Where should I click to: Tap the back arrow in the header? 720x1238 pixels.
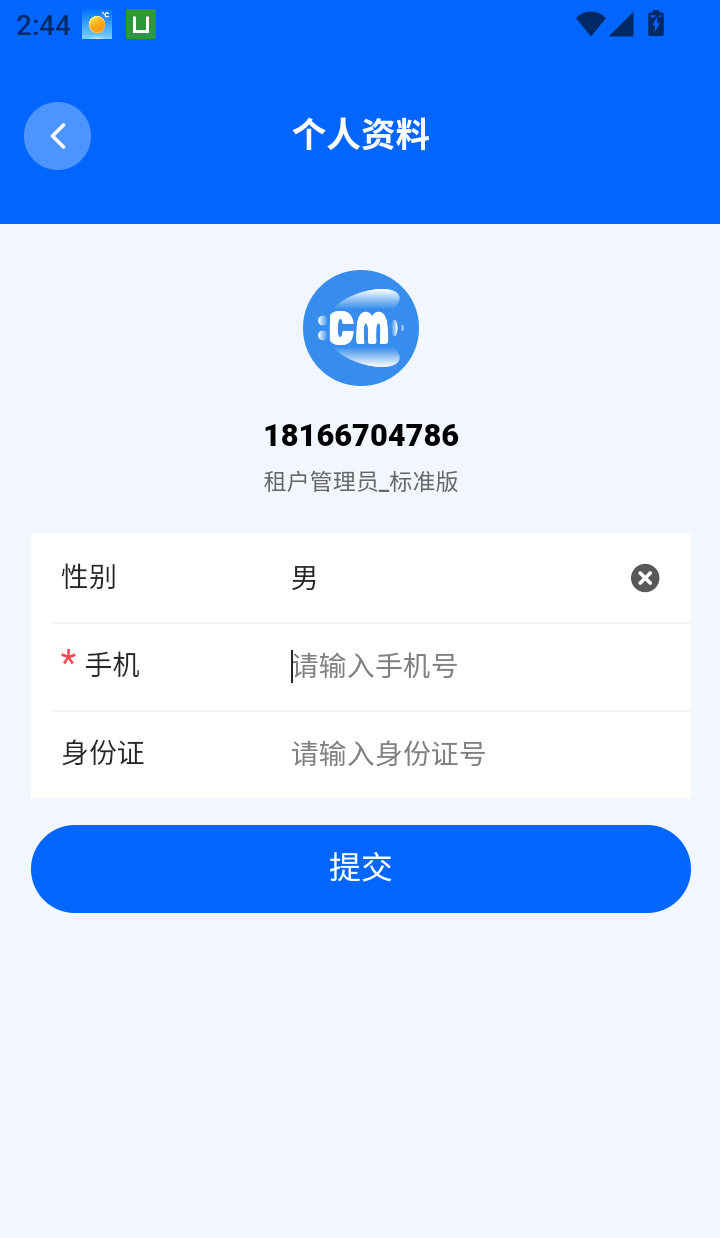(57, 135)
